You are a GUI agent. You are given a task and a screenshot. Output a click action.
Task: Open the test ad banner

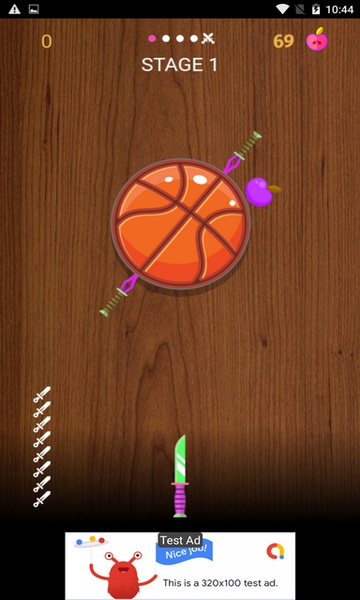point(180,566)
